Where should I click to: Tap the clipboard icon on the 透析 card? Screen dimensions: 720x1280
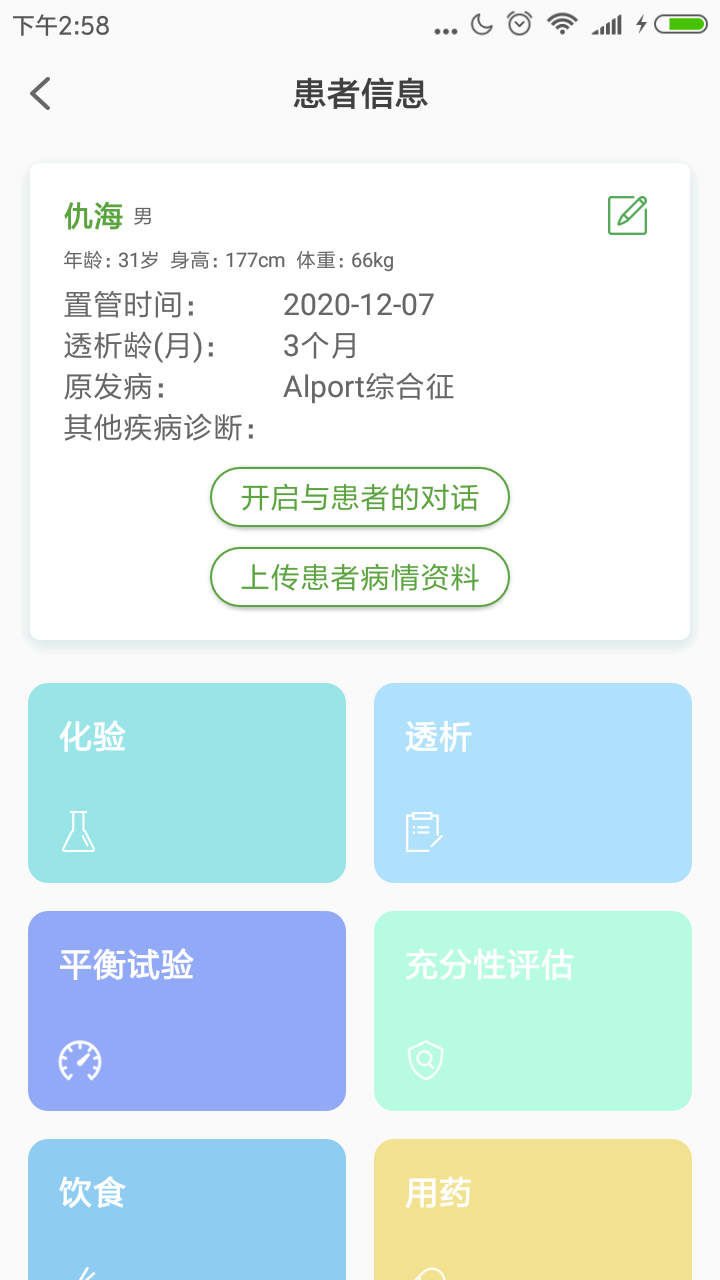pyautogui.click(x=425, y=829)
